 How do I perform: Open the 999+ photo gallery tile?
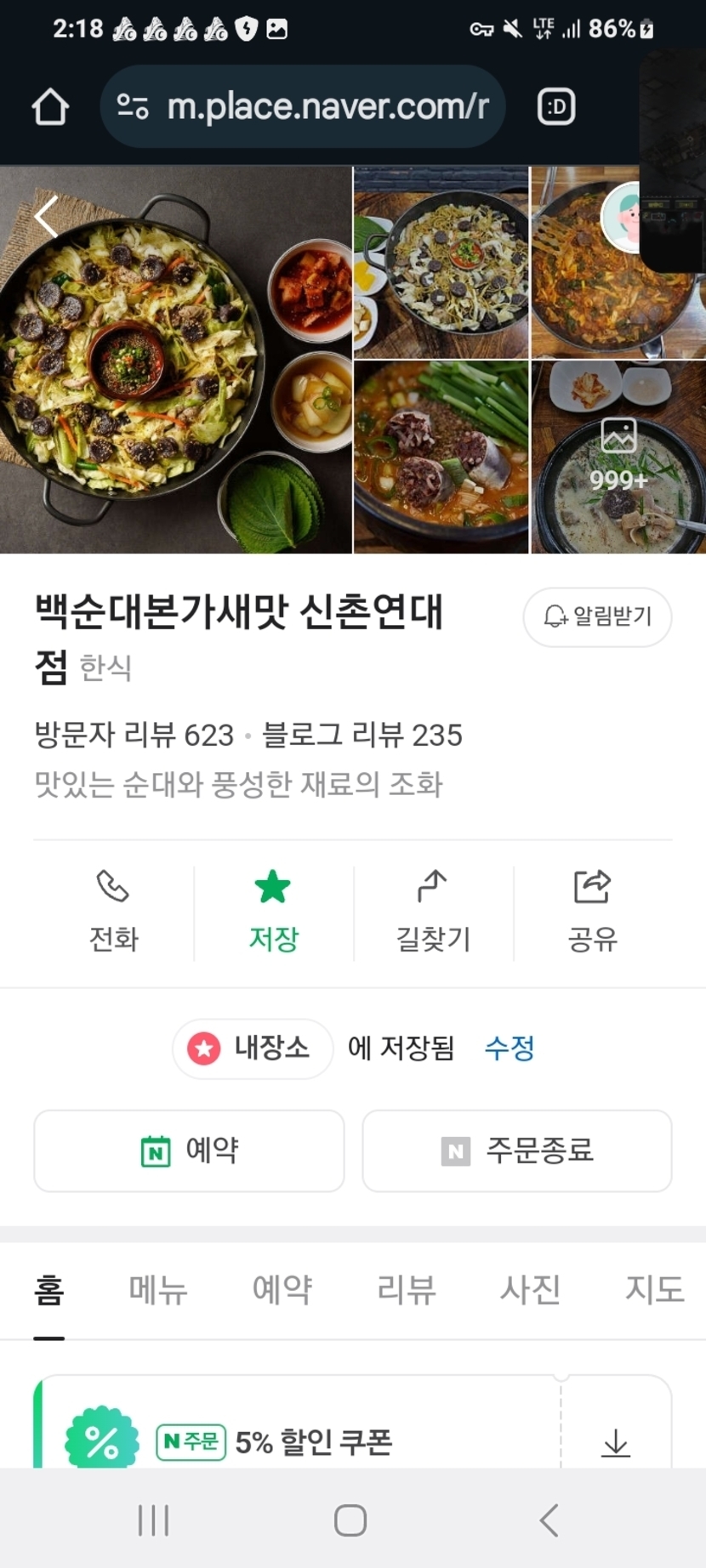pyautogui.click(x=618, y=457)
